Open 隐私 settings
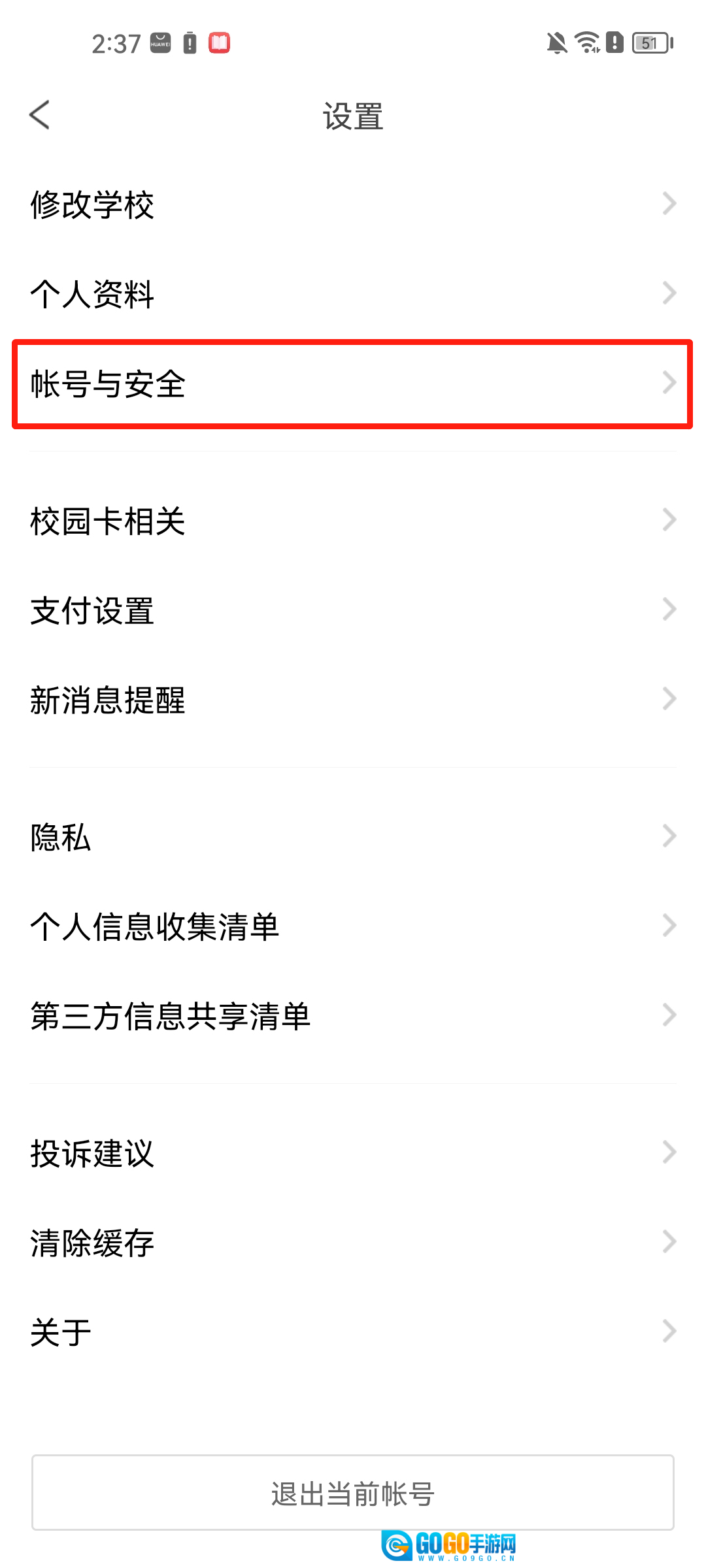 tap(353, 838)
